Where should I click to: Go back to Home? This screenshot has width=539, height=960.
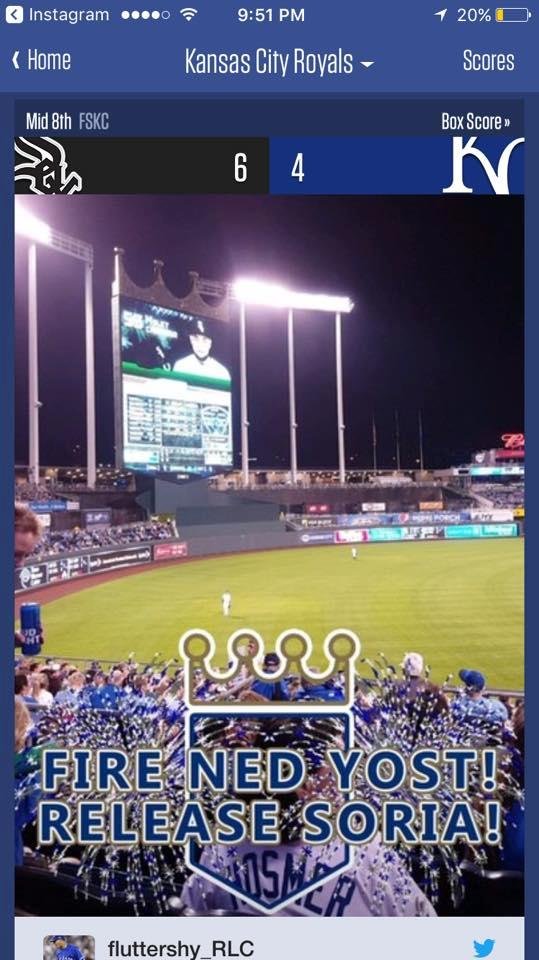[42, 61]
